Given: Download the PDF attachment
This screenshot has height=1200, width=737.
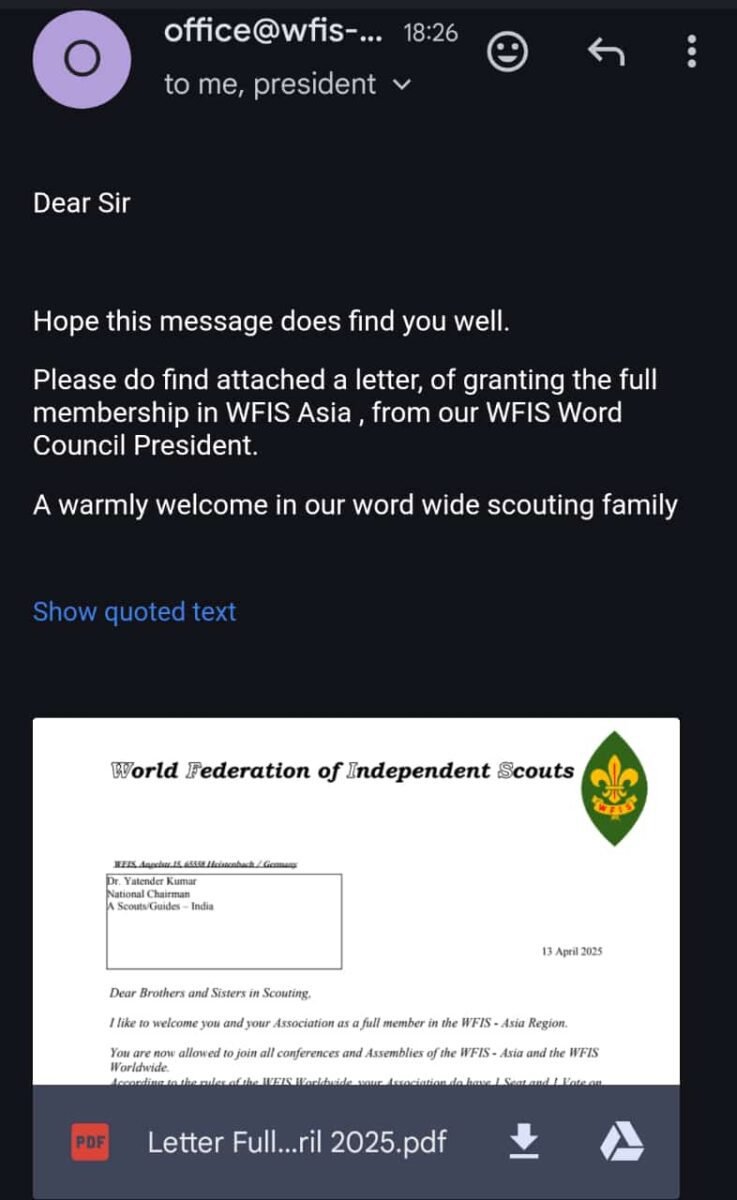Looking at the screenshot, I should (x=525, y=1141).
